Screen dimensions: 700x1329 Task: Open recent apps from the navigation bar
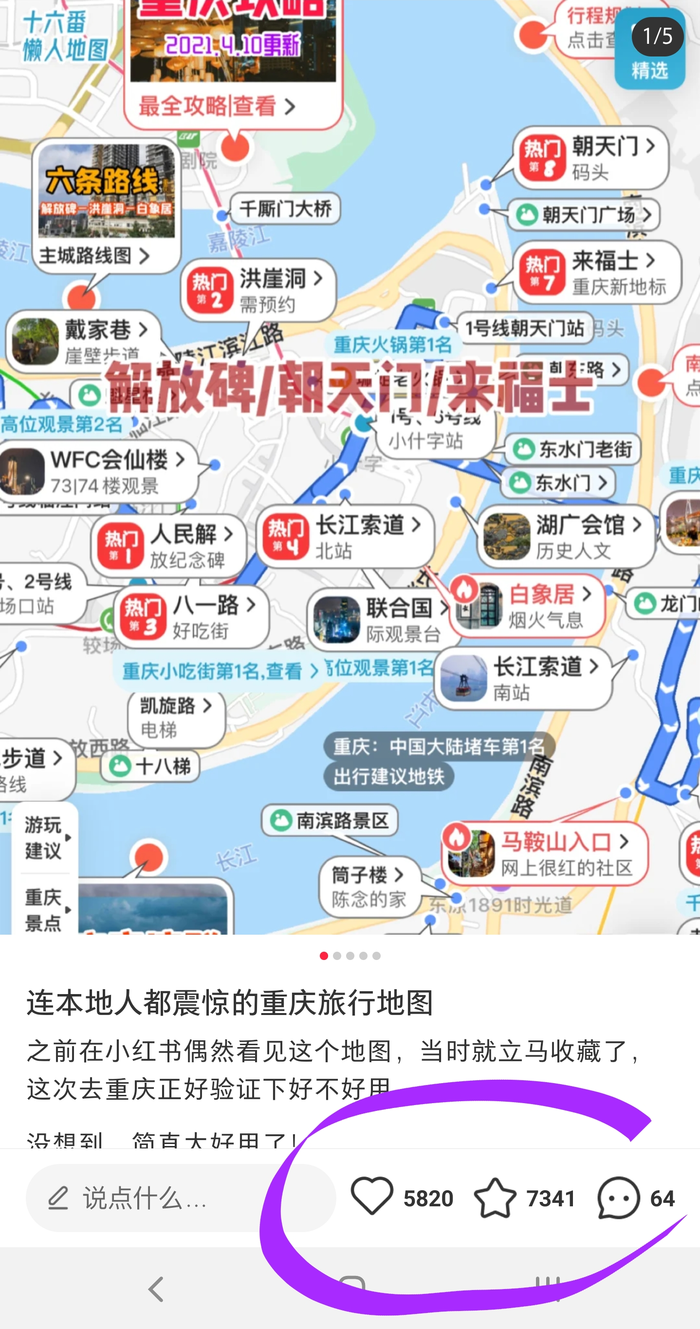tap(547, 1287)
